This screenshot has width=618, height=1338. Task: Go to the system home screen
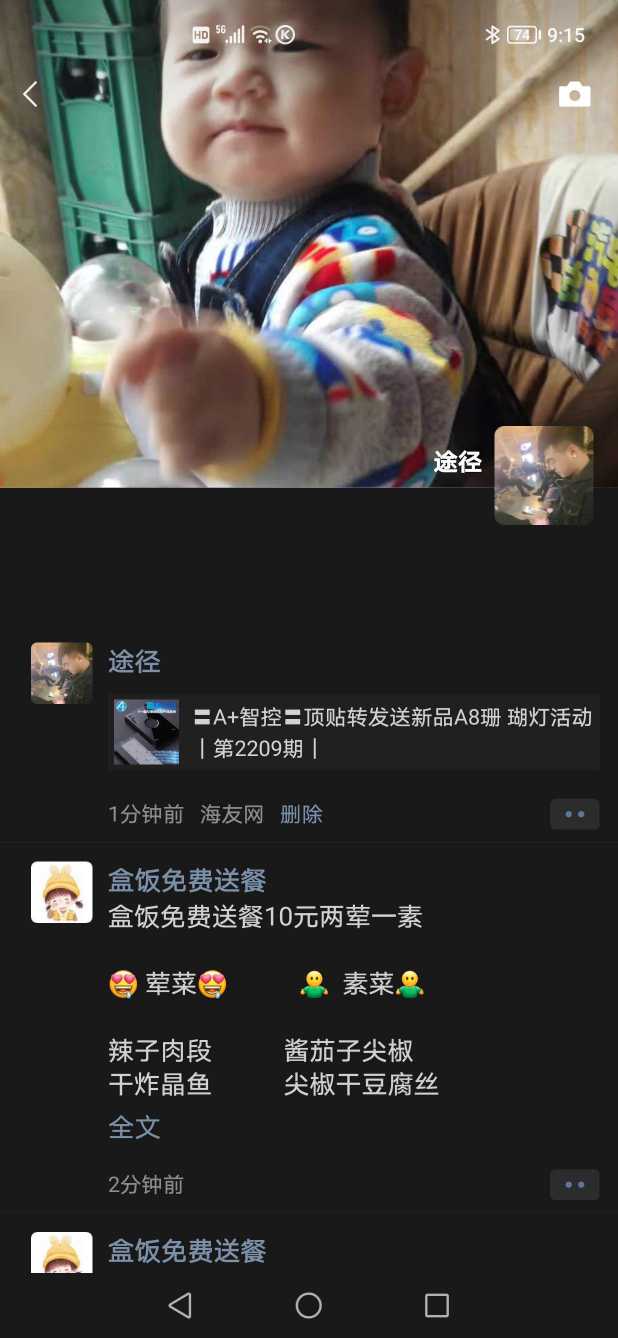pyautogui.click(x=309, y=1305)
